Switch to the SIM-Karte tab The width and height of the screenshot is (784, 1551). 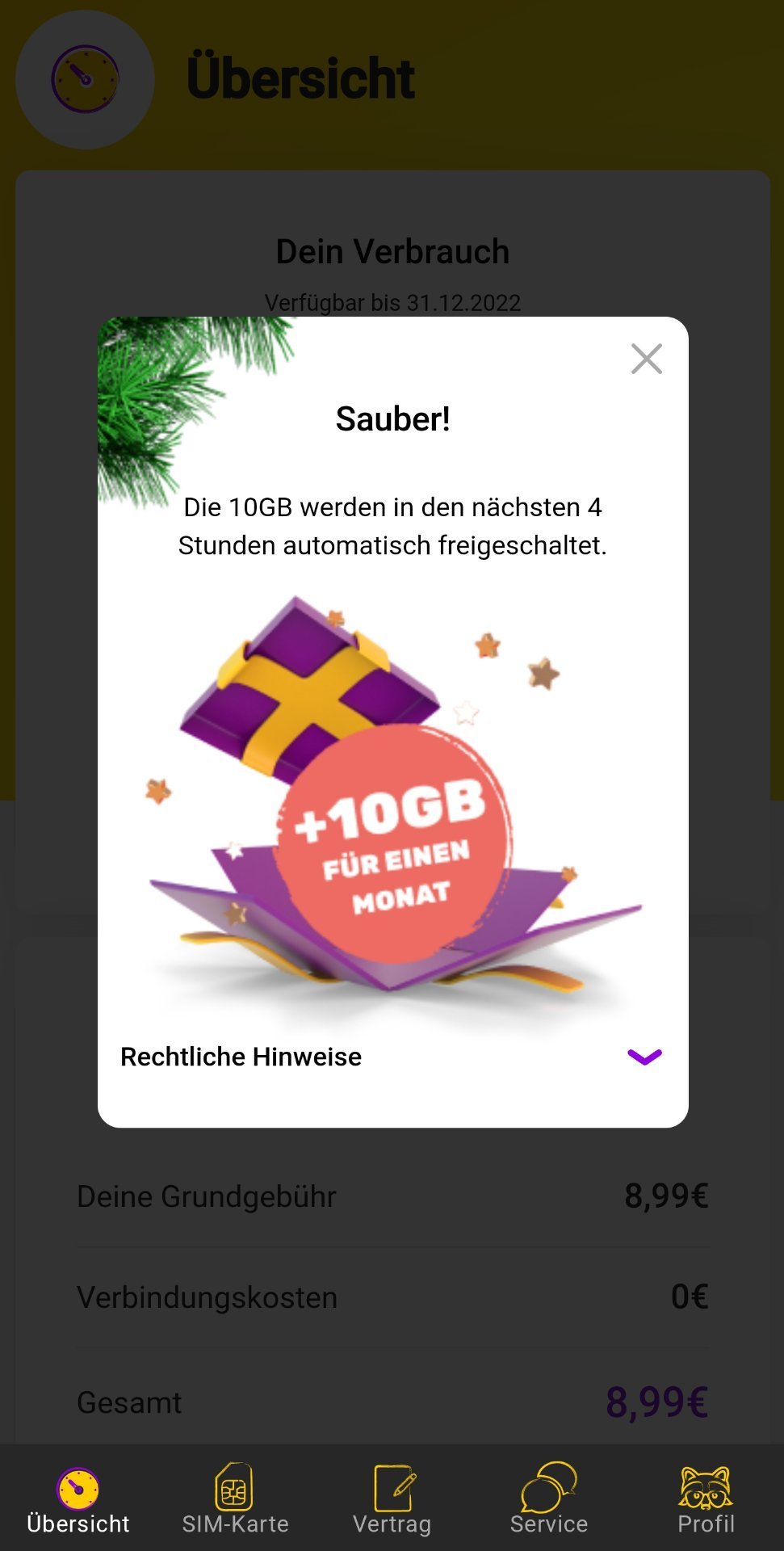235,1499
